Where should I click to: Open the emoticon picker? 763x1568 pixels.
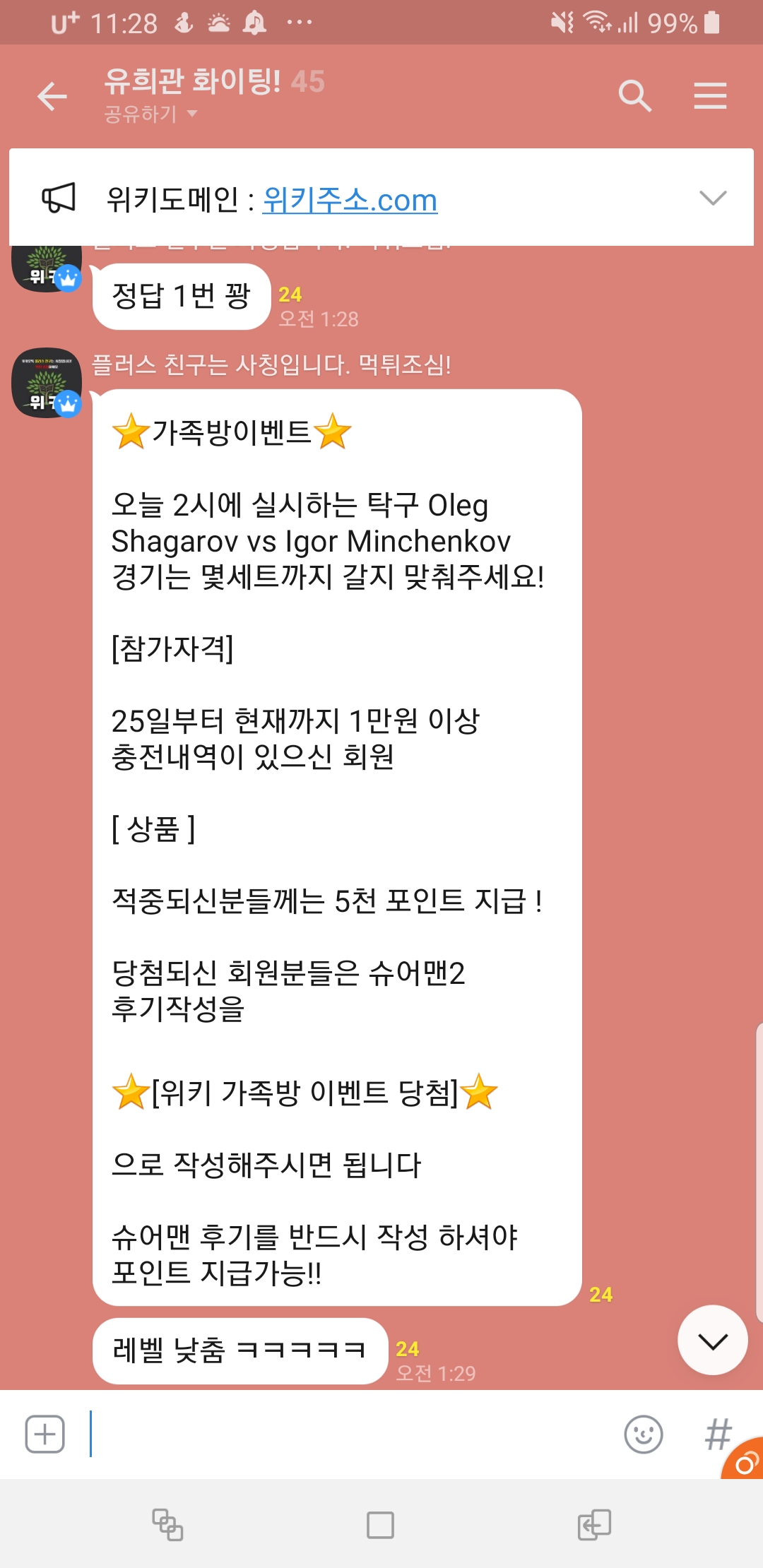coord(643,1435)
